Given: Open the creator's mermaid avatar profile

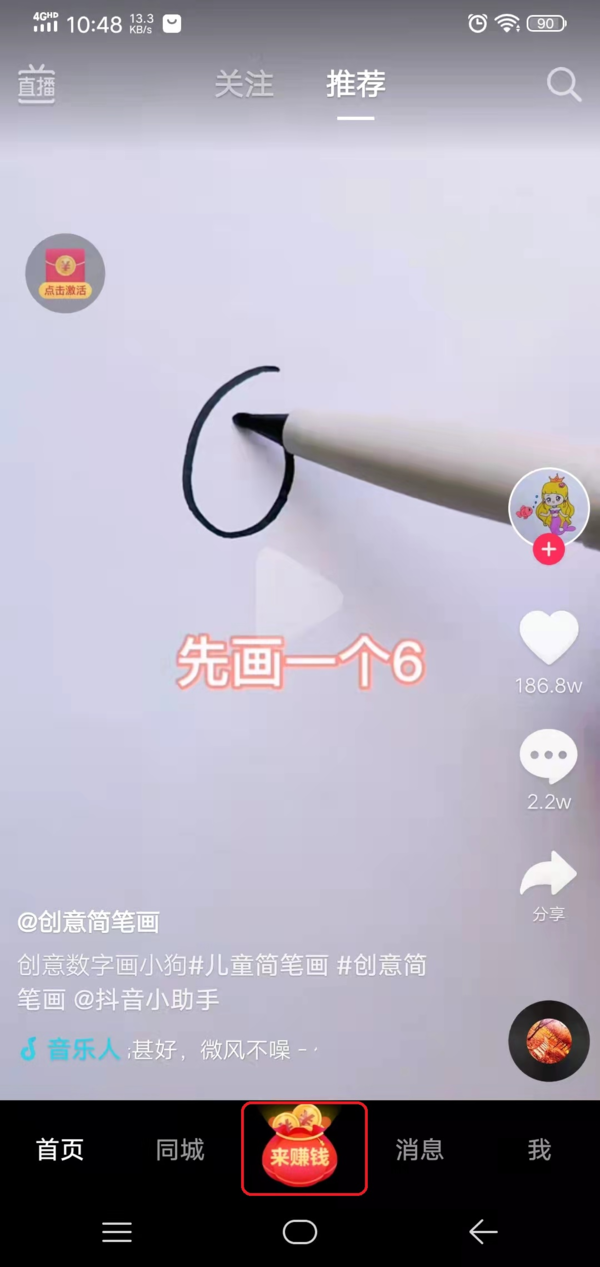Looking at the screenshot, I should [548, 506].
